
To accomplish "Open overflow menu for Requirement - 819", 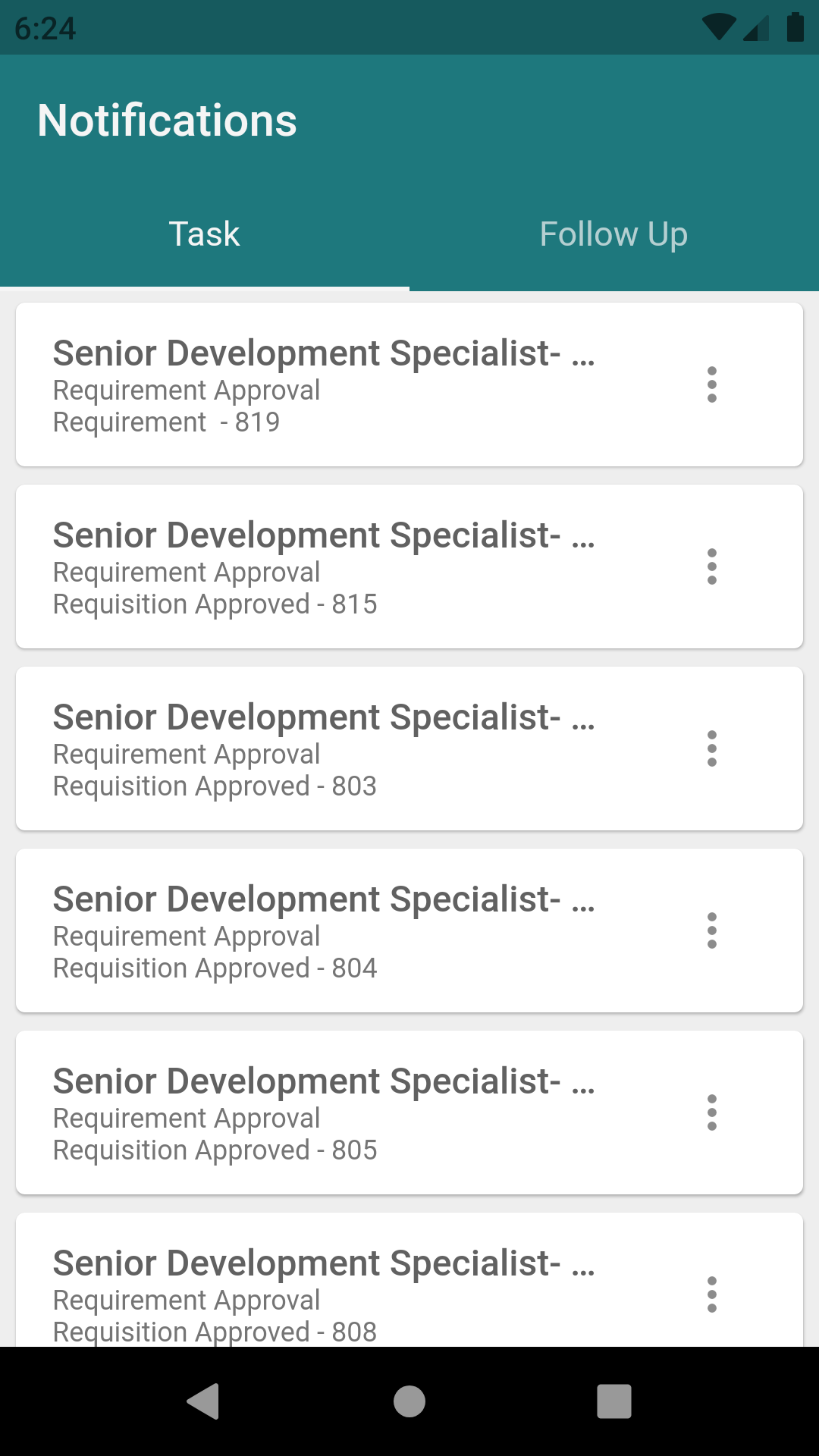I will tap(711, 385).
